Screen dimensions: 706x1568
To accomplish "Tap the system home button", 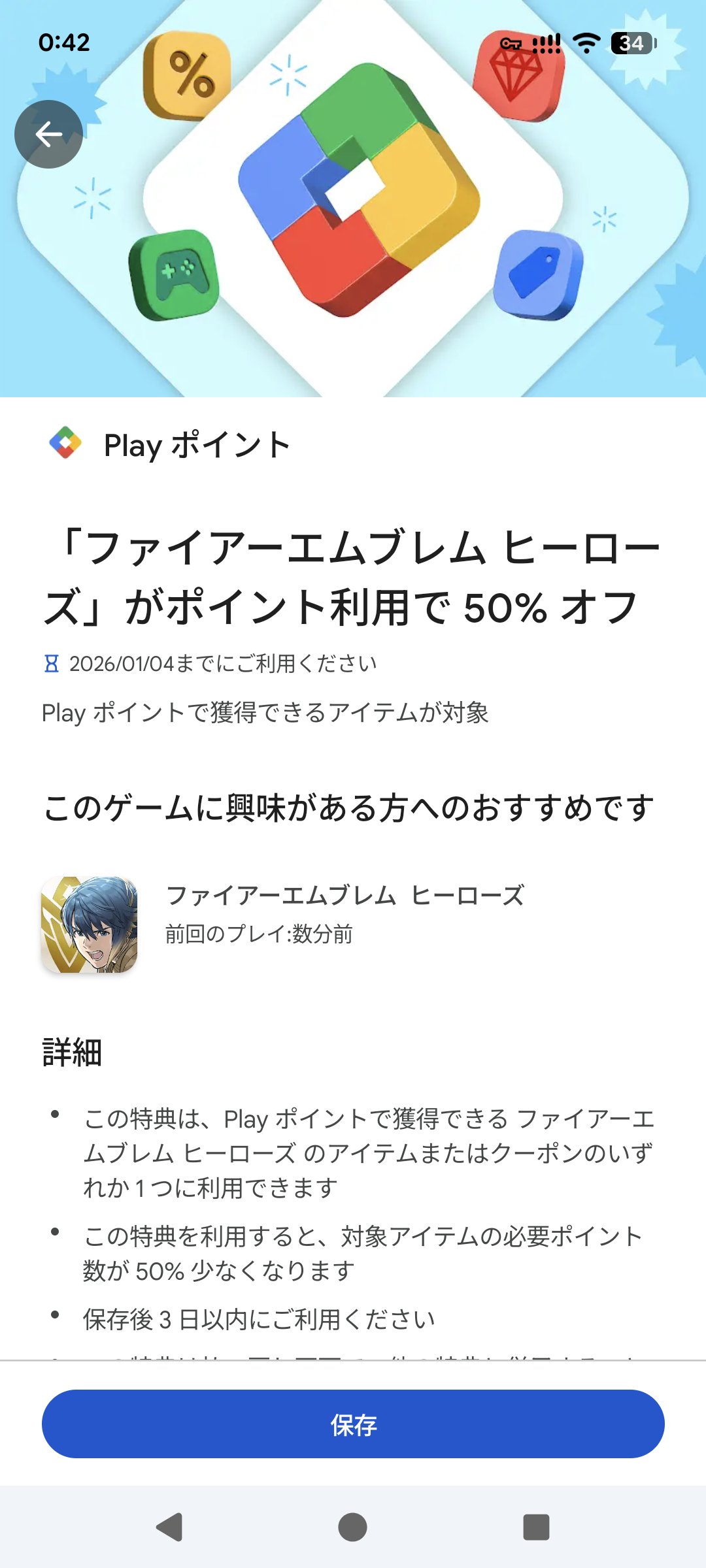I will (352, 1527).
